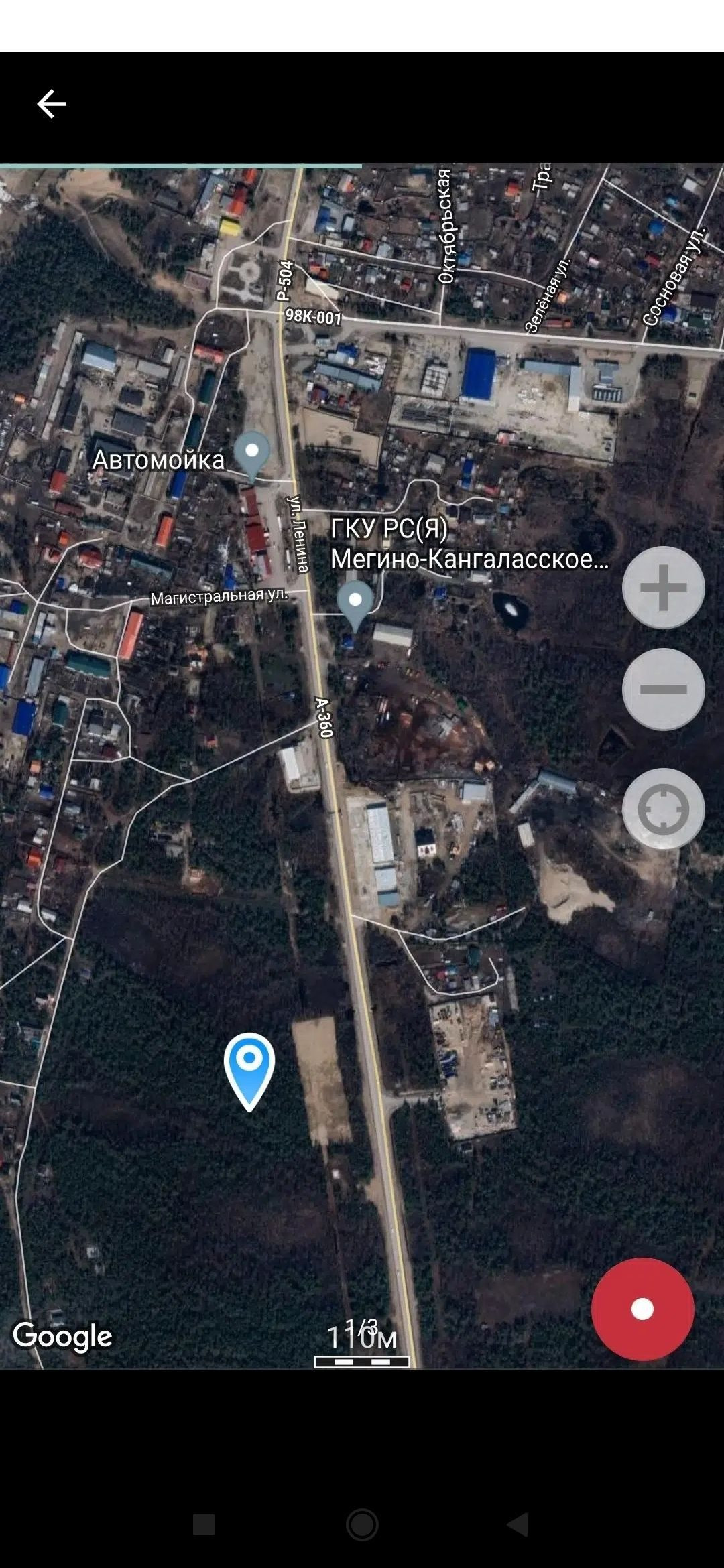Zoom out with the minus button

pos(663,689)
